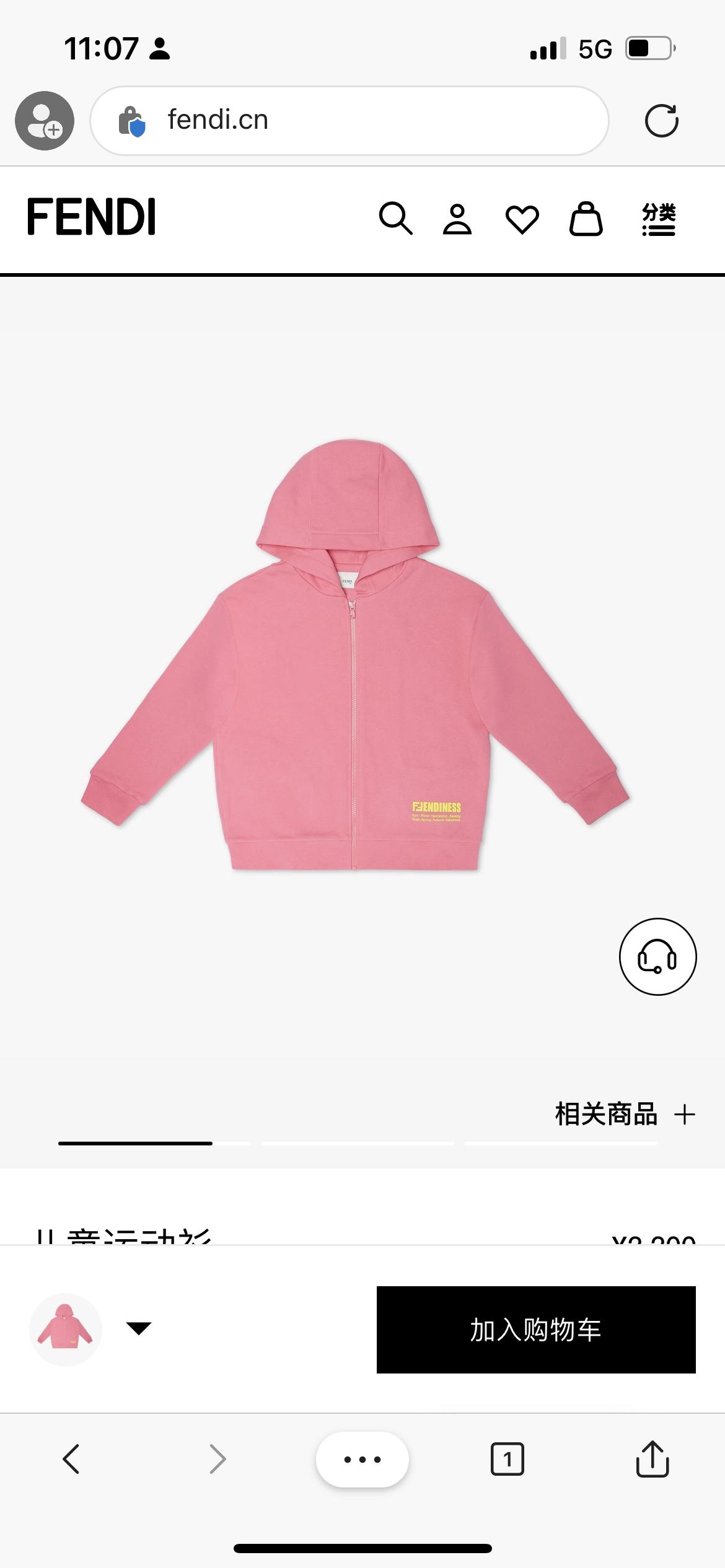Screen dimensions: 725x1568
Task: Open the browser three-dot menu
Action: 362,1460
